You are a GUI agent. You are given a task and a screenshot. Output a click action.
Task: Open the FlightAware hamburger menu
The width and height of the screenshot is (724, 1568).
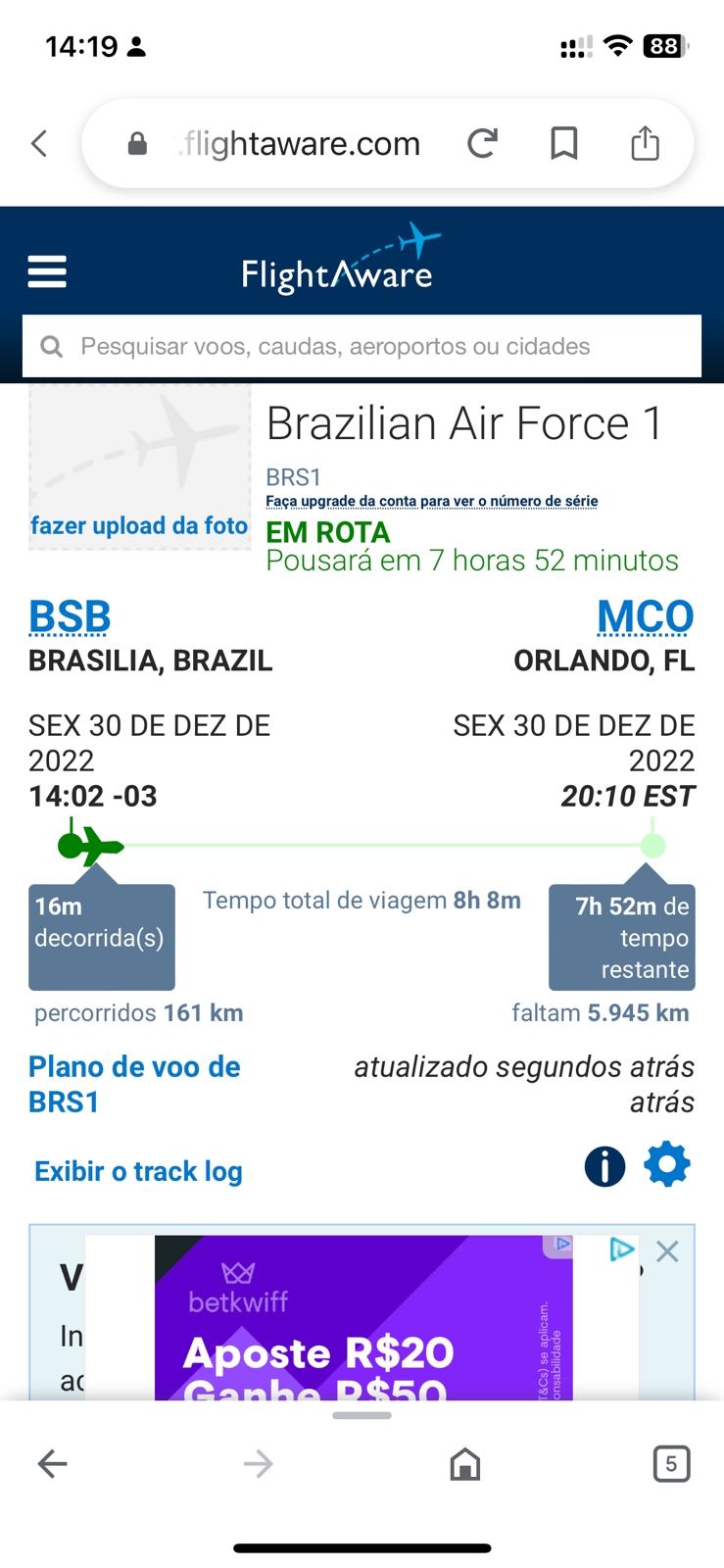coord(47,271)
